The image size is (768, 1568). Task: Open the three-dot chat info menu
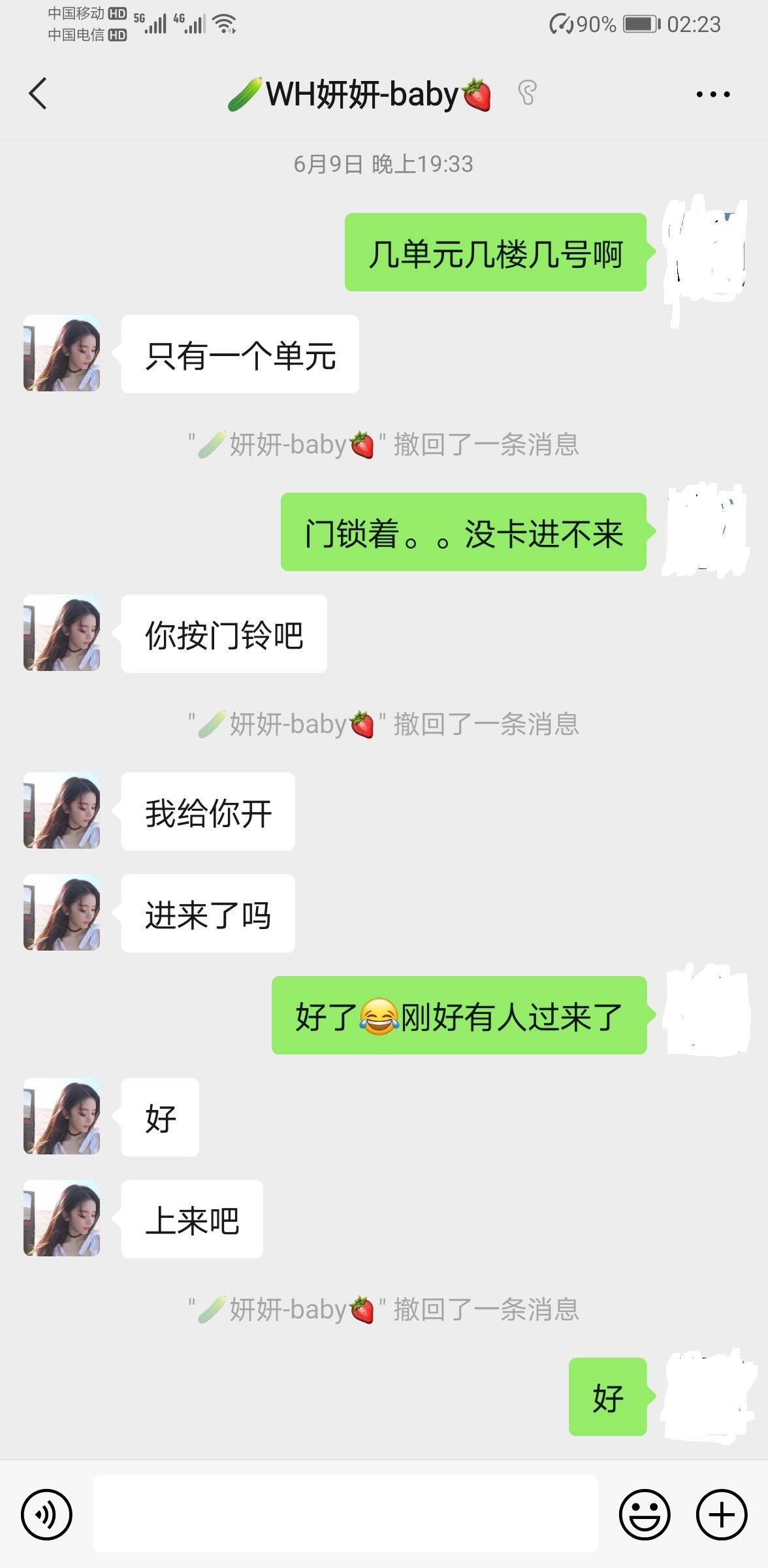click(712, 95)
